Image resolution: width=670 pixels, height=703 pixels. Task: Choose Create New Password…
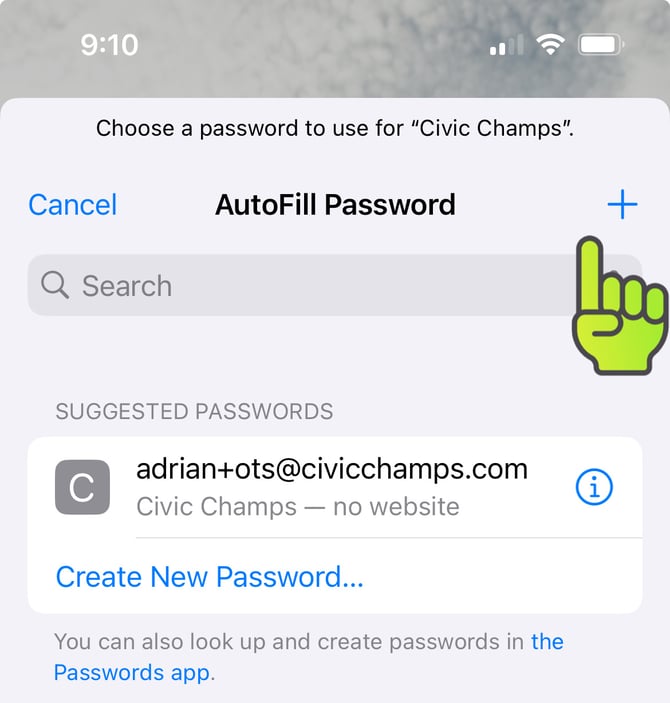(209, 577)
